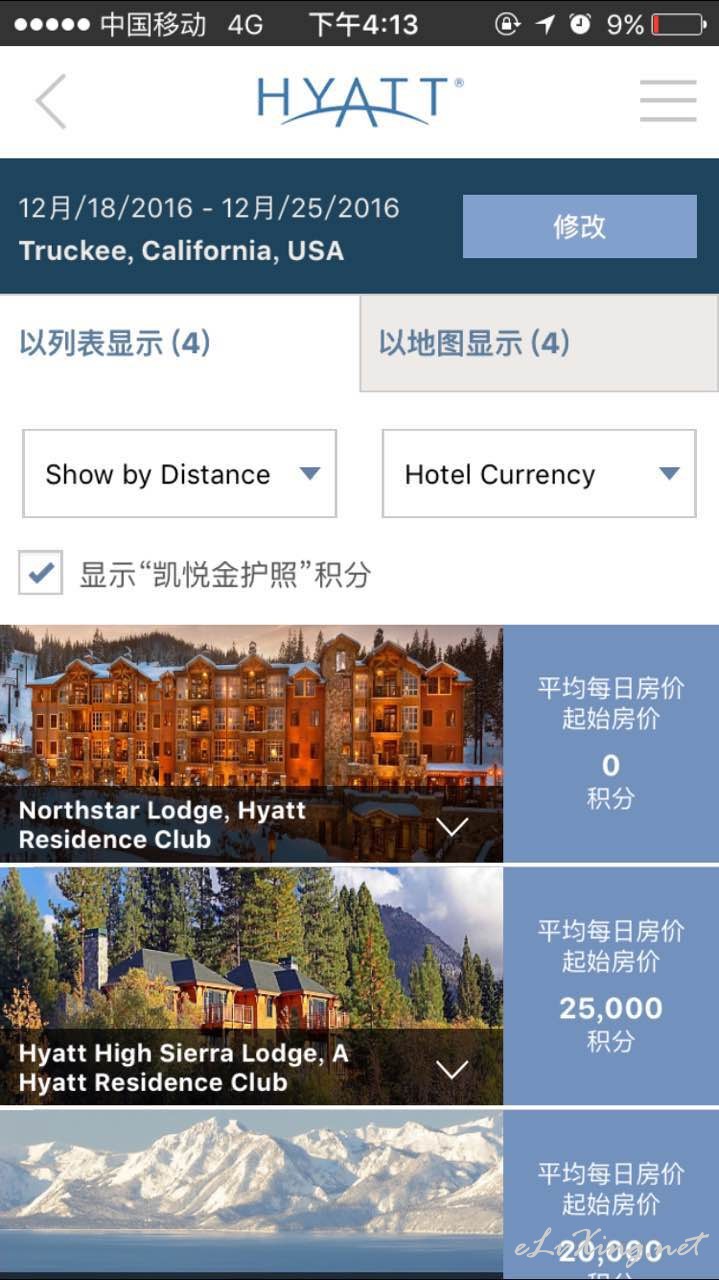This screenshot has height=1280, width=719.
Task: Tap the 修改 button to modify search
Action: [x=579, y=226]
